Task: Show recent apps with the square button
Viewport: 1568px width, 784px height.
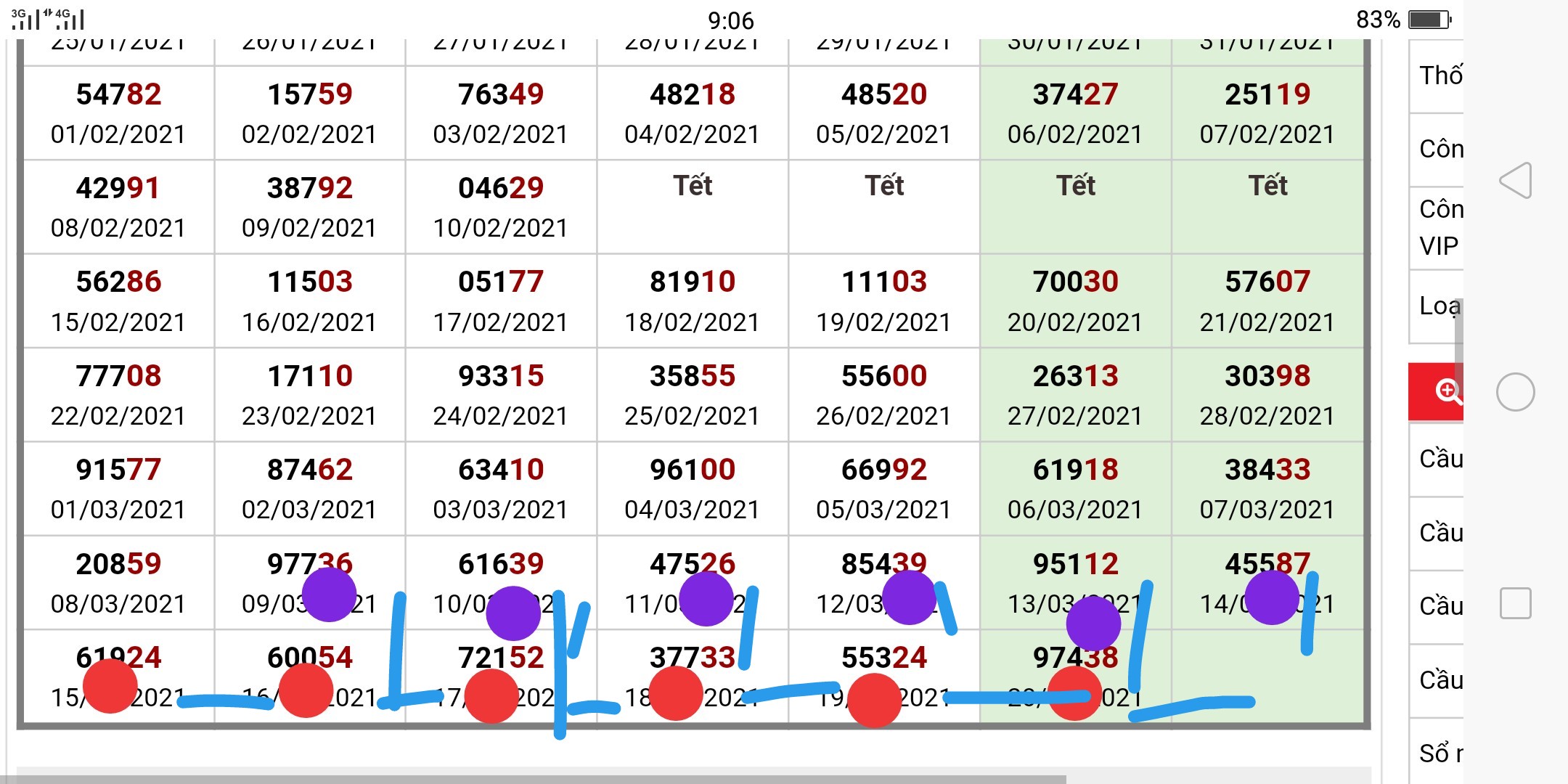Action: (x=1516, y=603)
